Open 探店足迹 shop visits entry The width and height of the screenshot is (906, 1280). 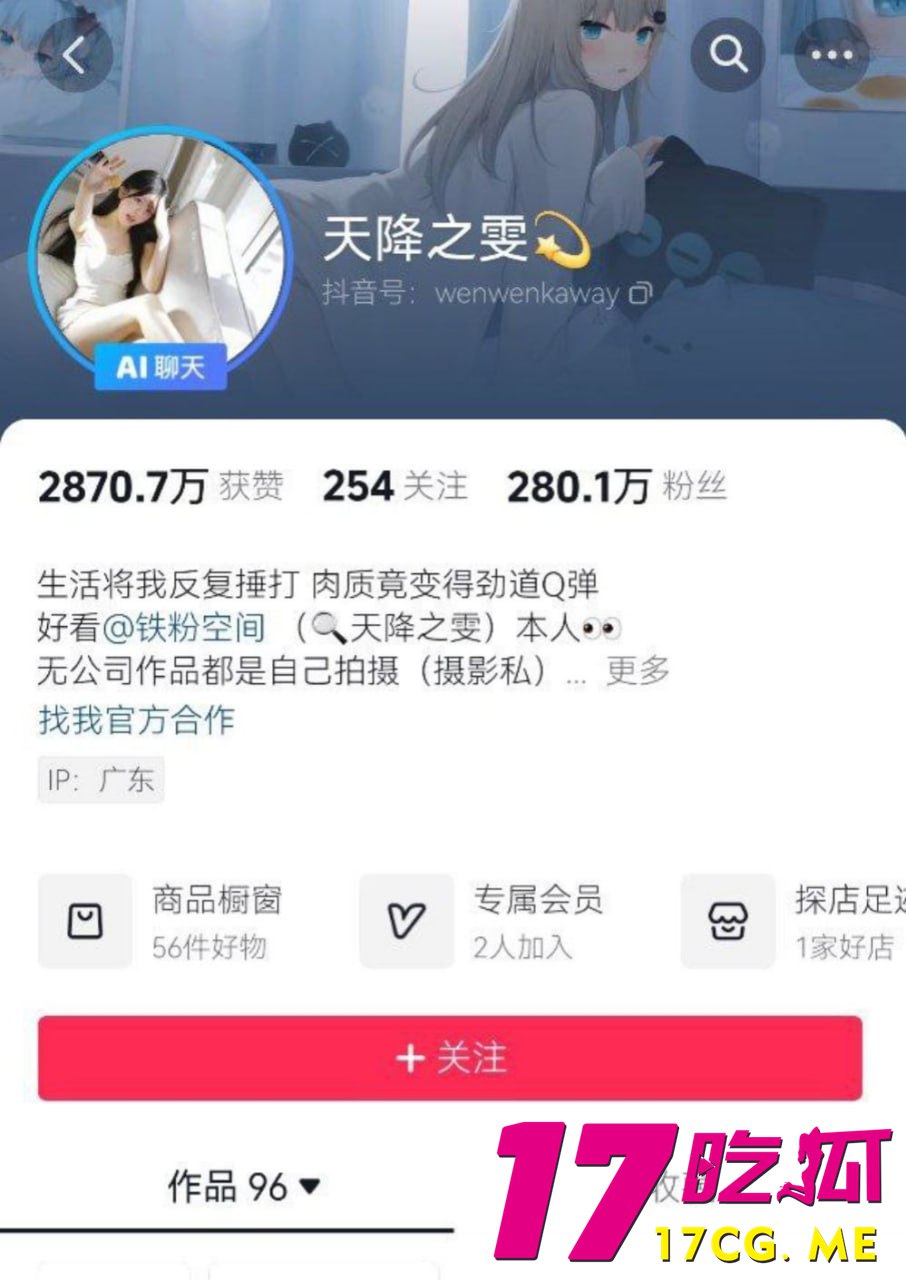point(800,920)
